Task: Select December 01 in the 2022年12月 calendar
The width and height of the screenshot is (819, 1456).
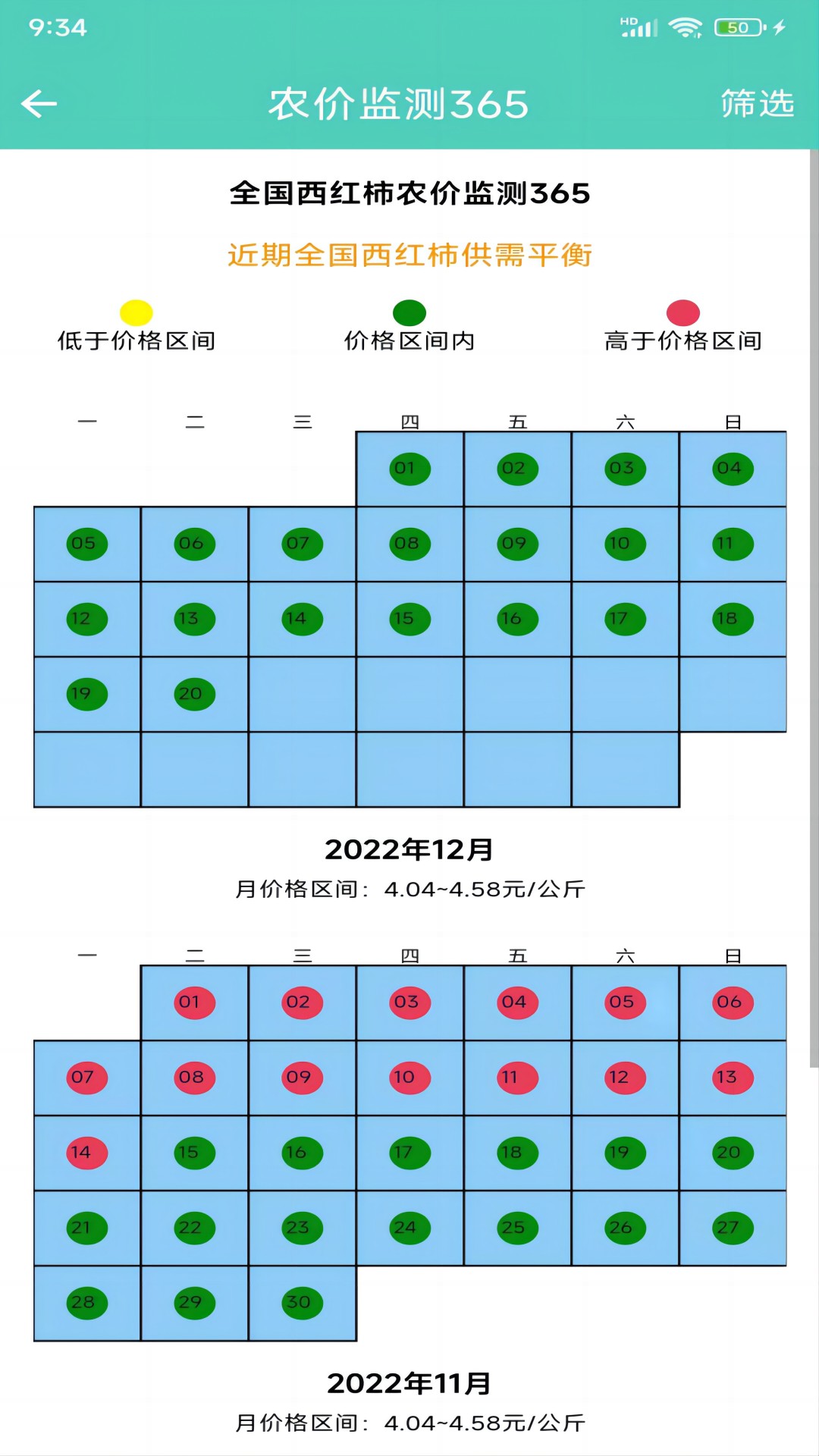Action: coord(409,469)
